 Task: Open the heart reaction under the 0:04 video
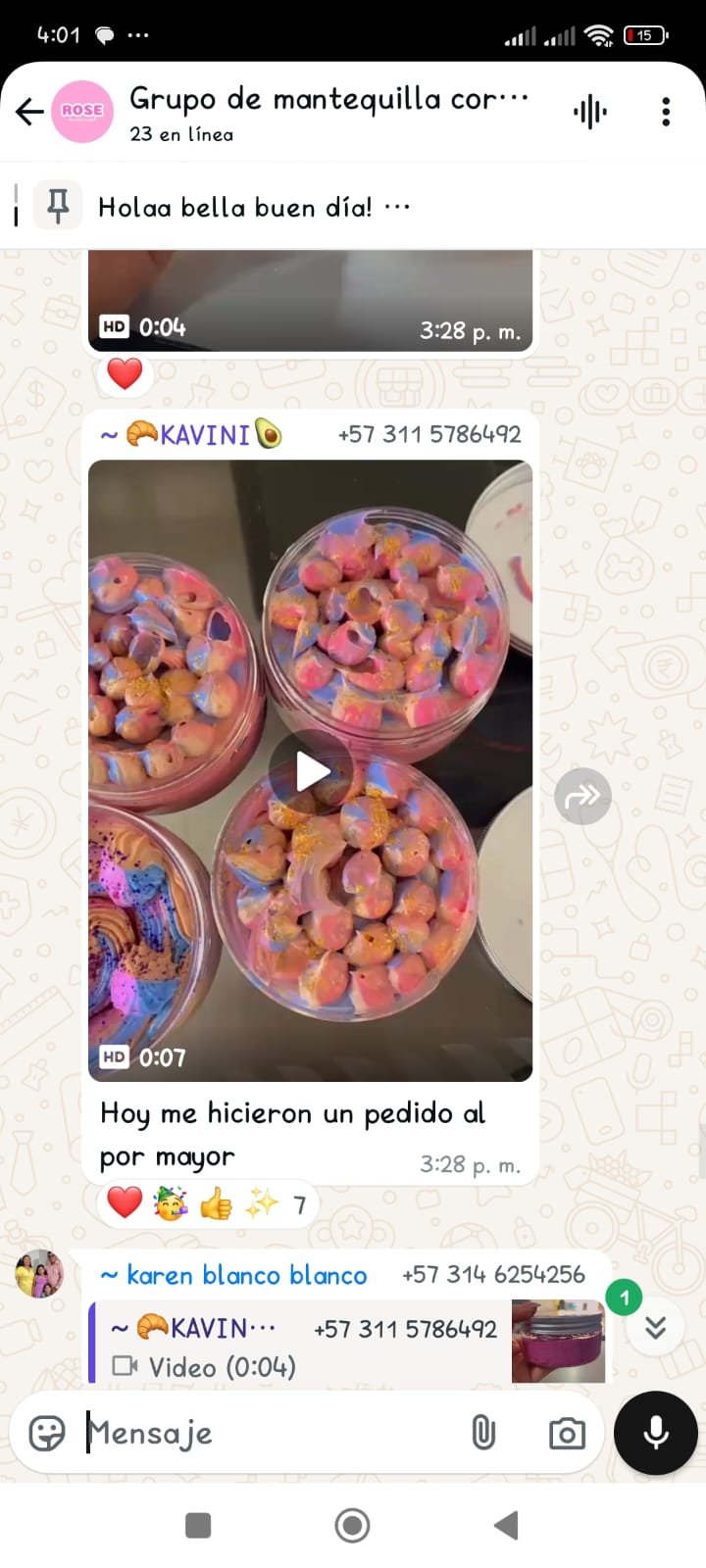click(x=125, y=373)
